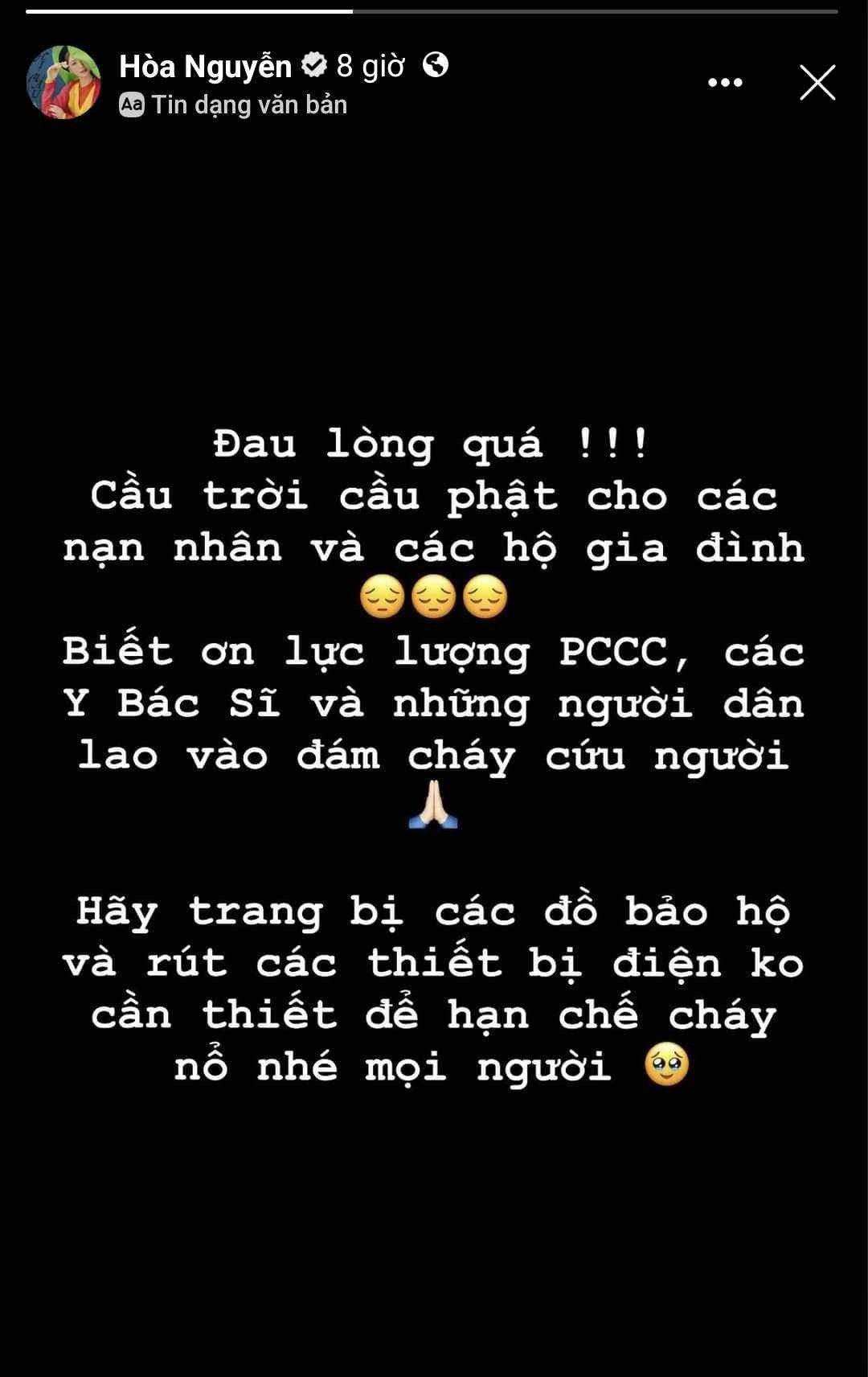Tap Hòa Nguyễn's name to view profile
Image resolution: width=868 pixels, height=1377 pixels.
(x=205, y=67)
